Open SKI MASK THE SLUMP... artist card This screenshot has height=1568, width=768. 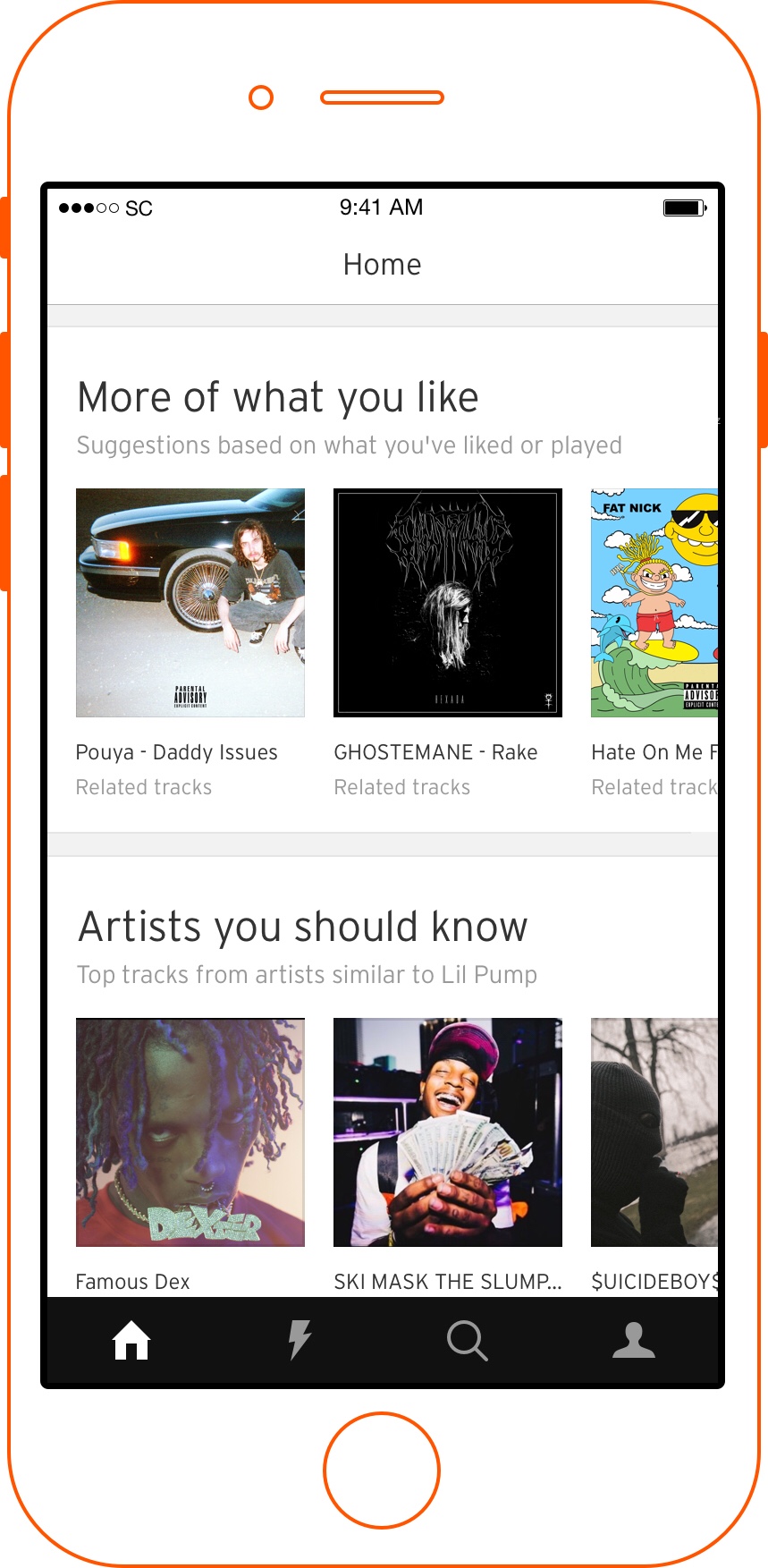click(x=447, y=1132)
